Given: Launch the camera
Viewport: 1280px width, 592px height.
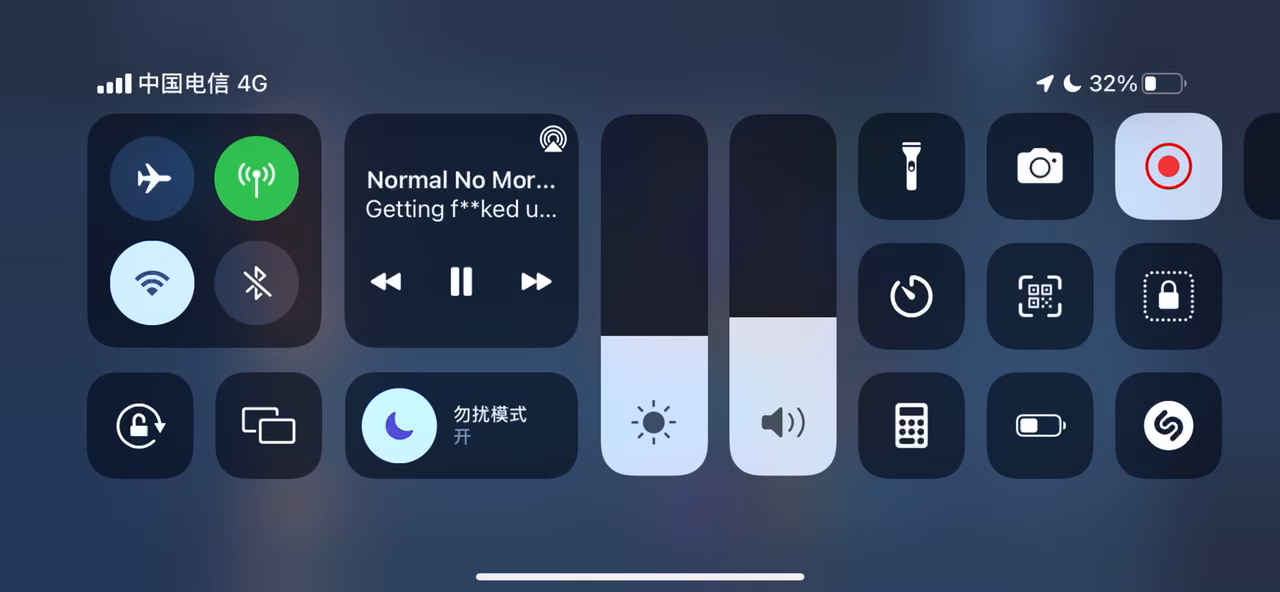Looking at the screenshot, I should [1040, 166].
